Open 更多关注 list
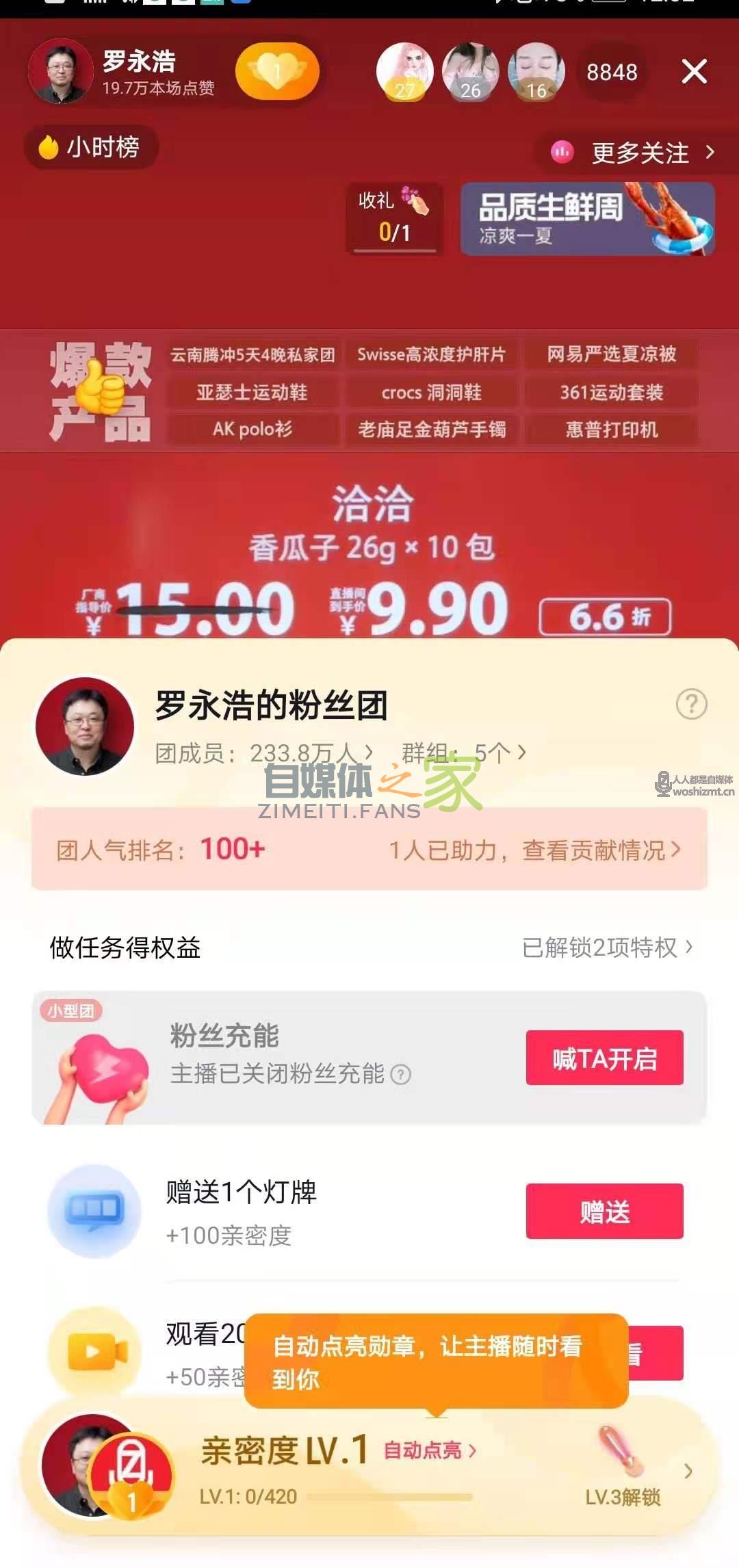Screen dimensions: 739x1568 point(638,153)
